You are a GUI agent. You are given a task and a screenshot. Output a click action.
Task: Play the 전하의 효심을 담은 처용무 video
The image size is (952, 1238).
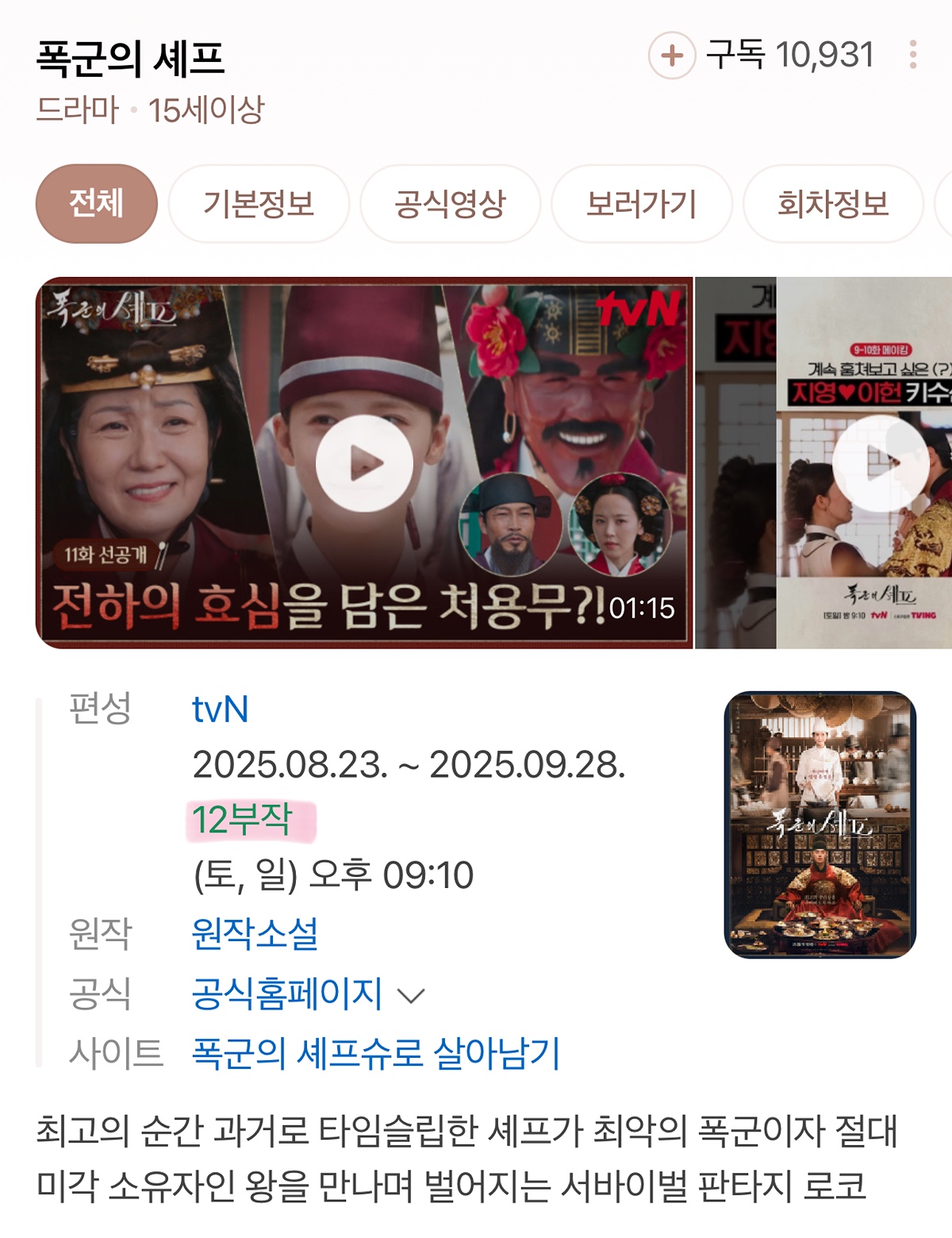[364, 463]
